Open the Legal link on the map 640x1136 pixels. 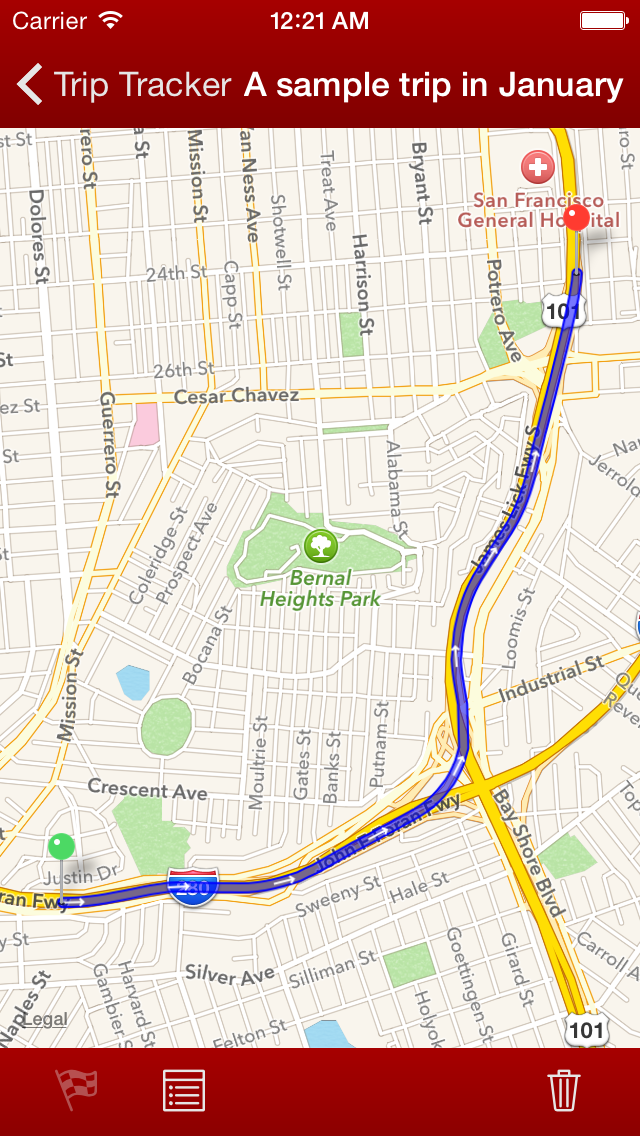tap(45, 1019)
